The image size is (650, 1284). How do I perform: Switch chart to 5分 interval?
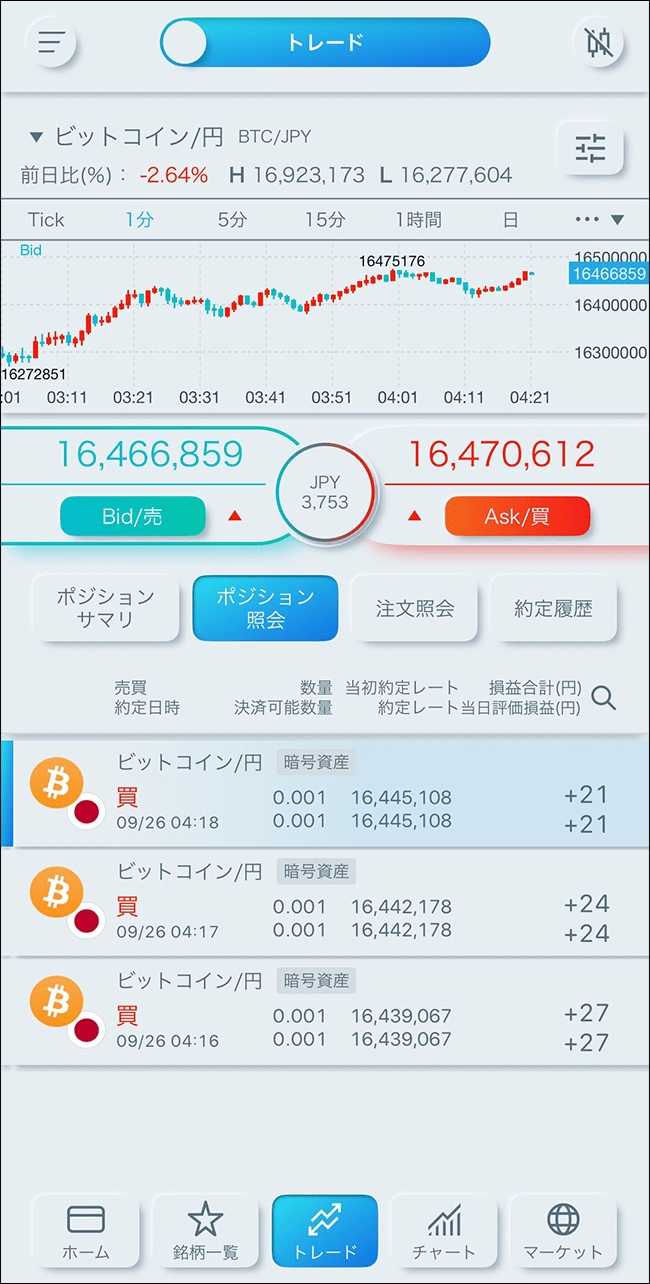232,220
